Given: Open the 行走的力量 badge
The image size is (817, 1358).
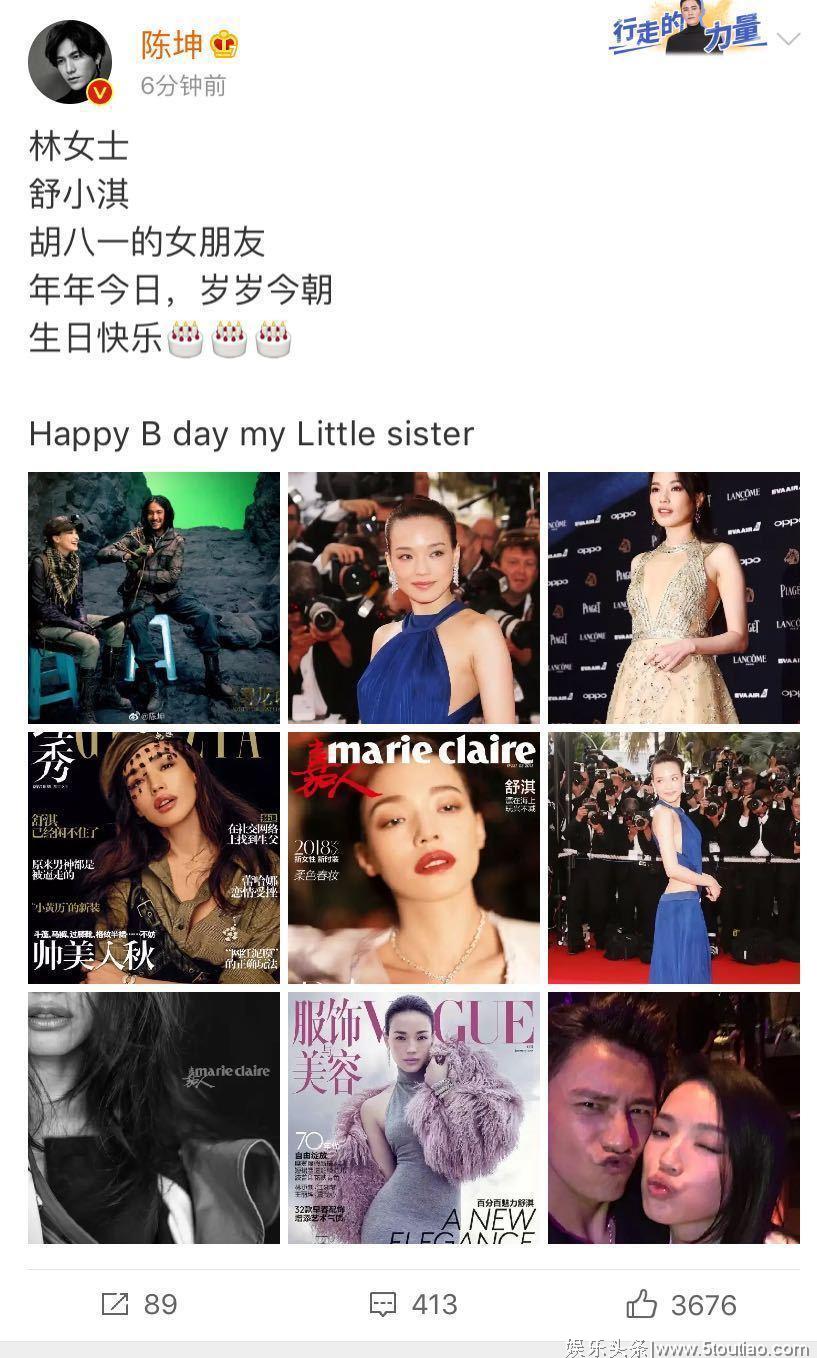Looking at the screenshot, I should tap(686, 33).
